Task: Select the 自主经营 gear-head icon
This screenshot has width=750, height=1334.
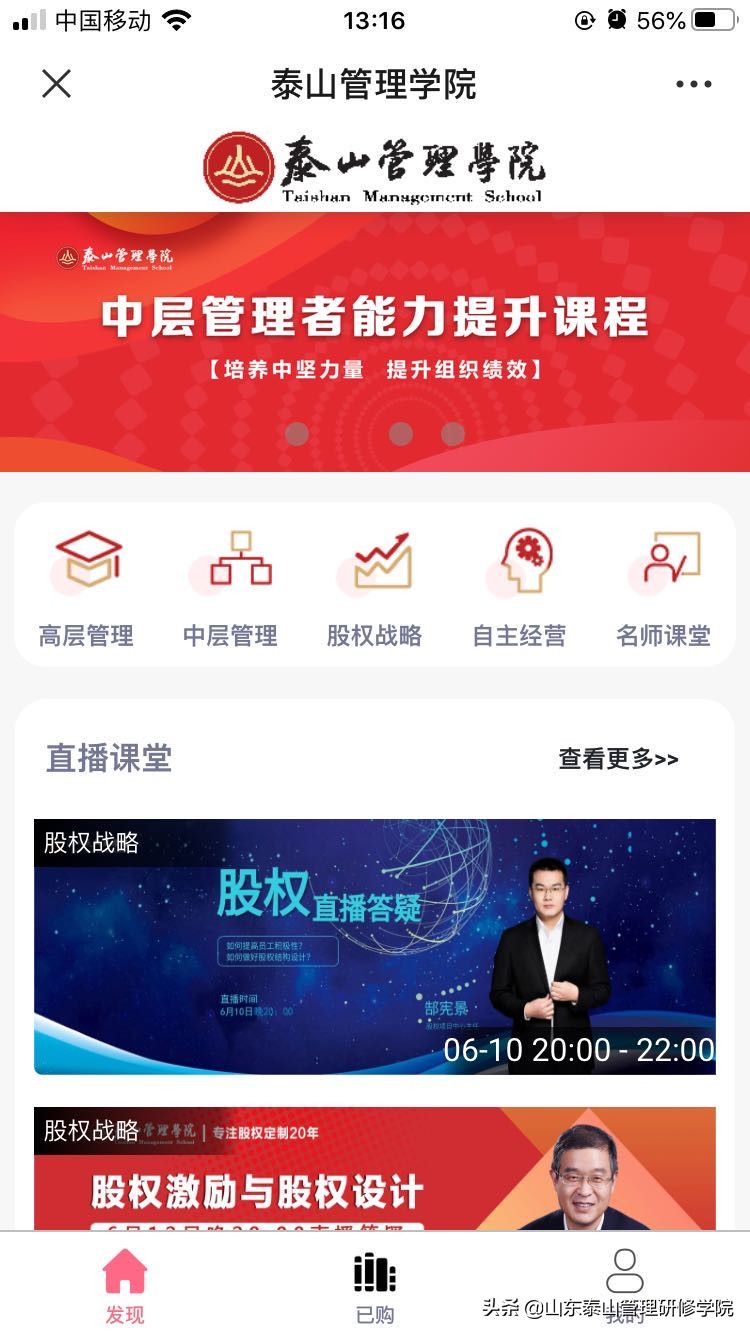Action: [519, 560]
